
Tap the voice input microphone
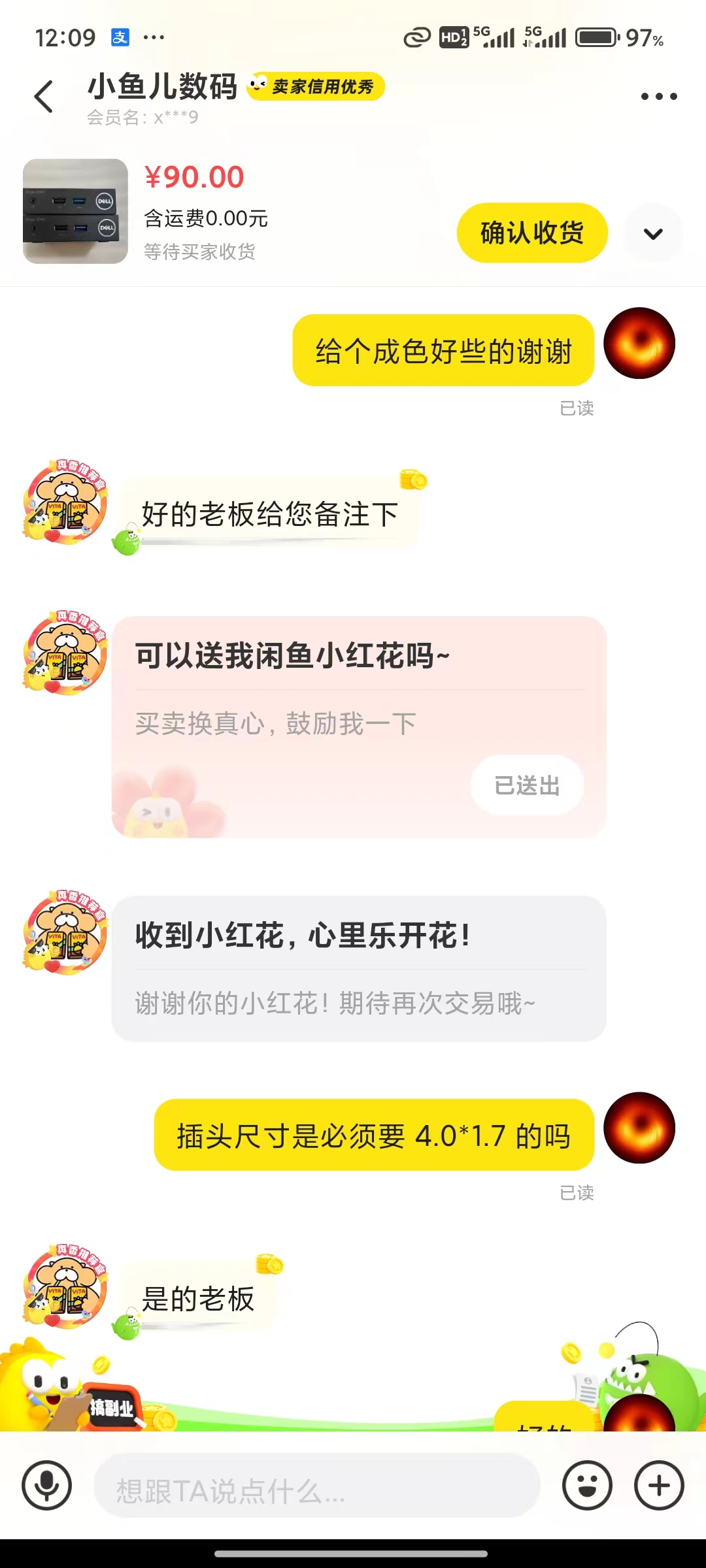click(46, 1485)
